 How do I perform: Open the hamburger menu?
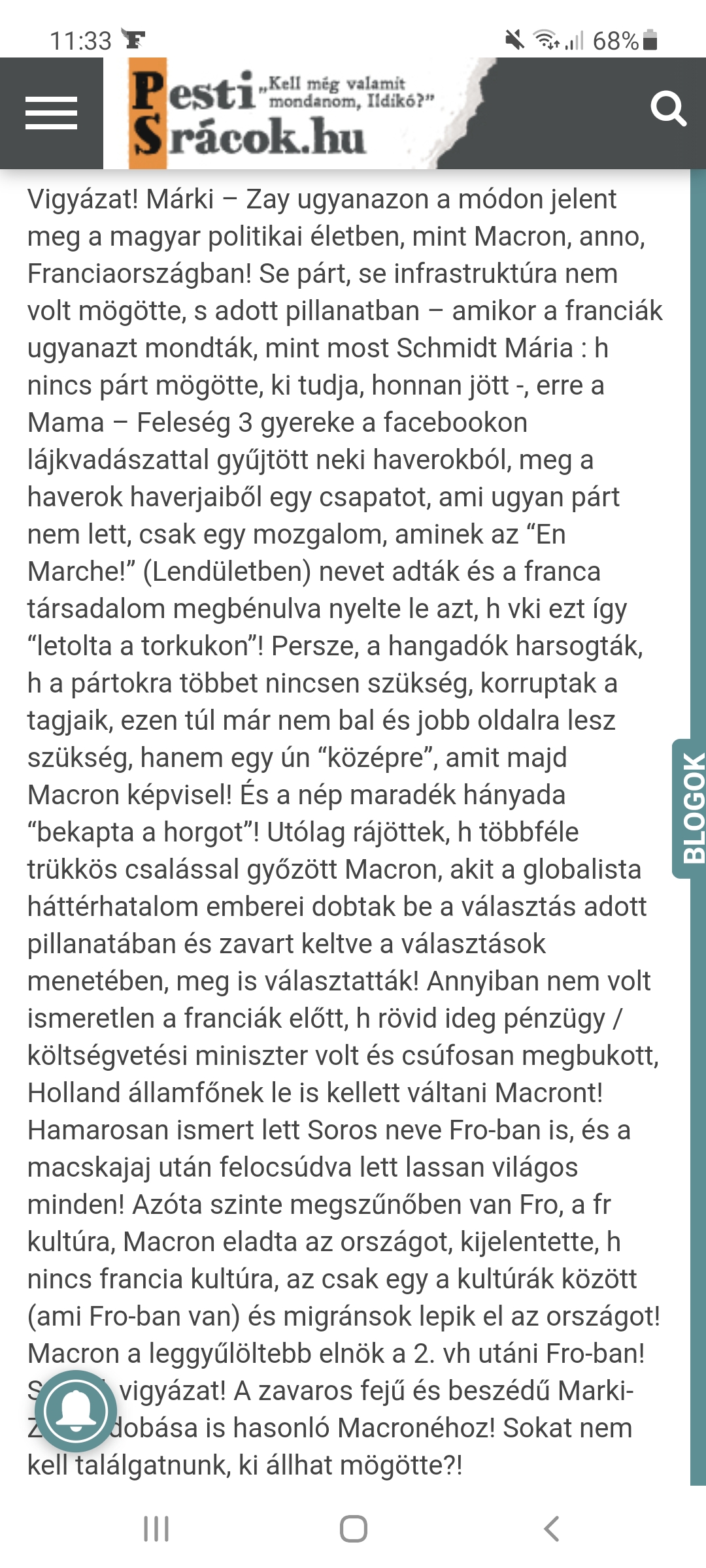pyautogui.click(x=51, y=113)
